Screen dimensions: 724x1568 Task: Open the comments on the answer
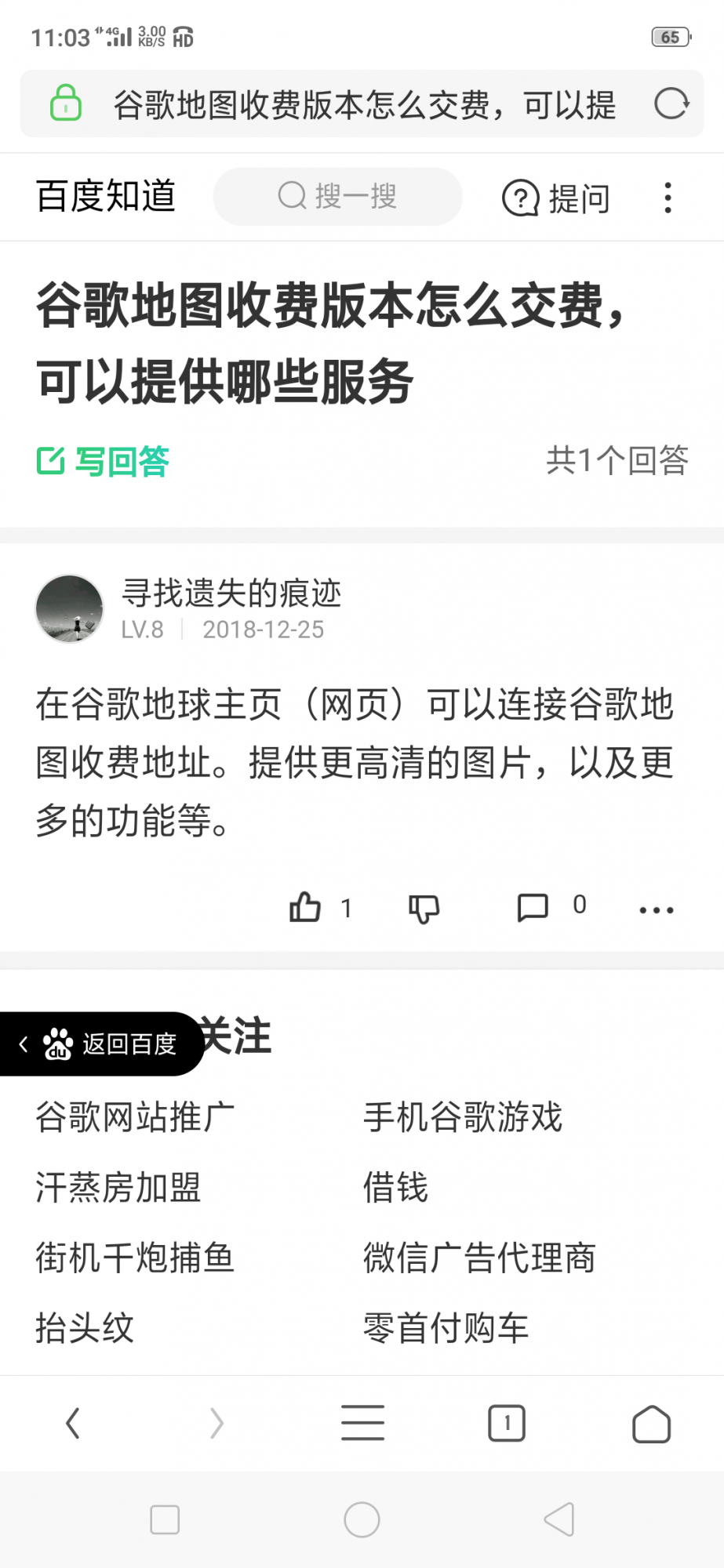pos(533,907)
